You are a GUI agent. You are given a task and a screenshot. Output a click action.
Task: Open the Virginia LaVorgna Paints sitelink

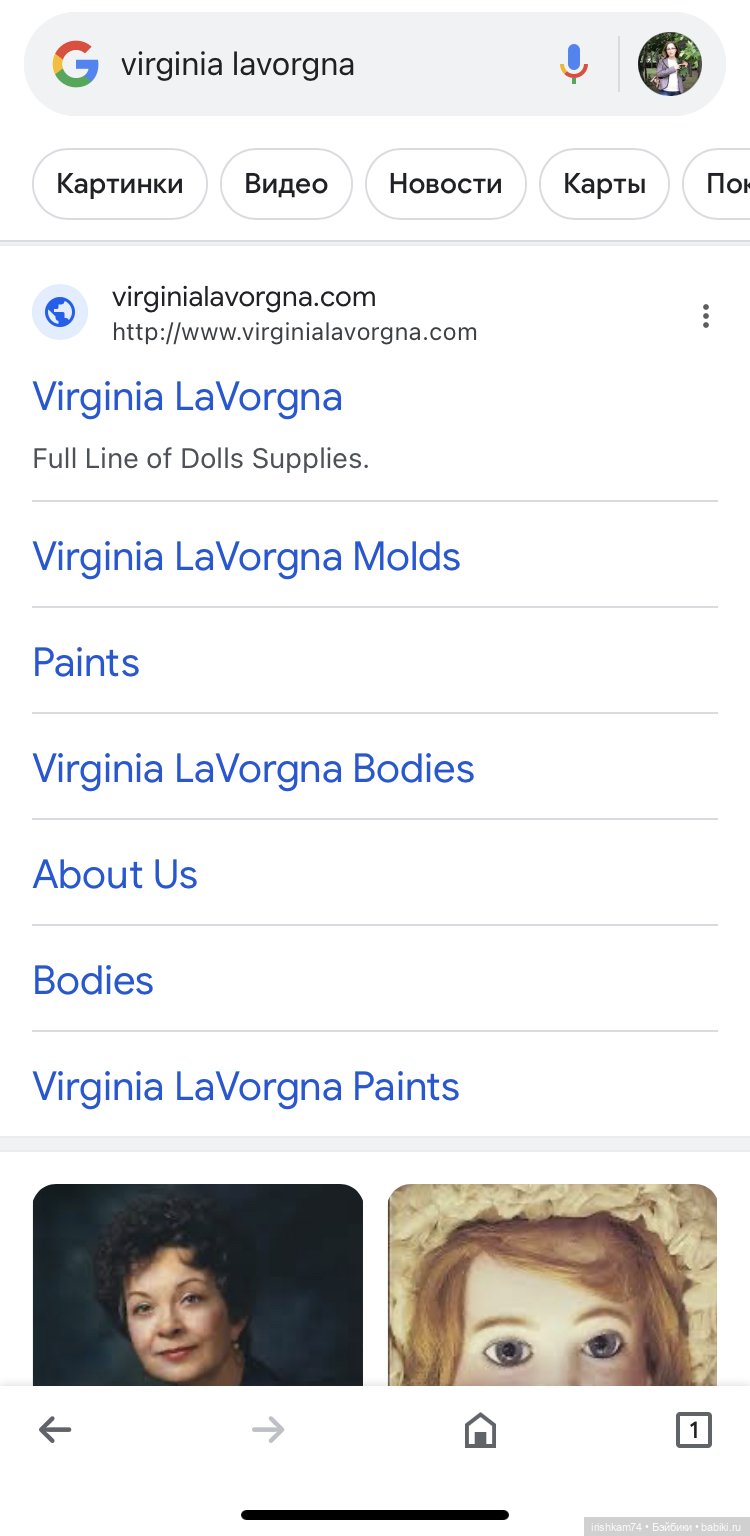click(246, 1087)
